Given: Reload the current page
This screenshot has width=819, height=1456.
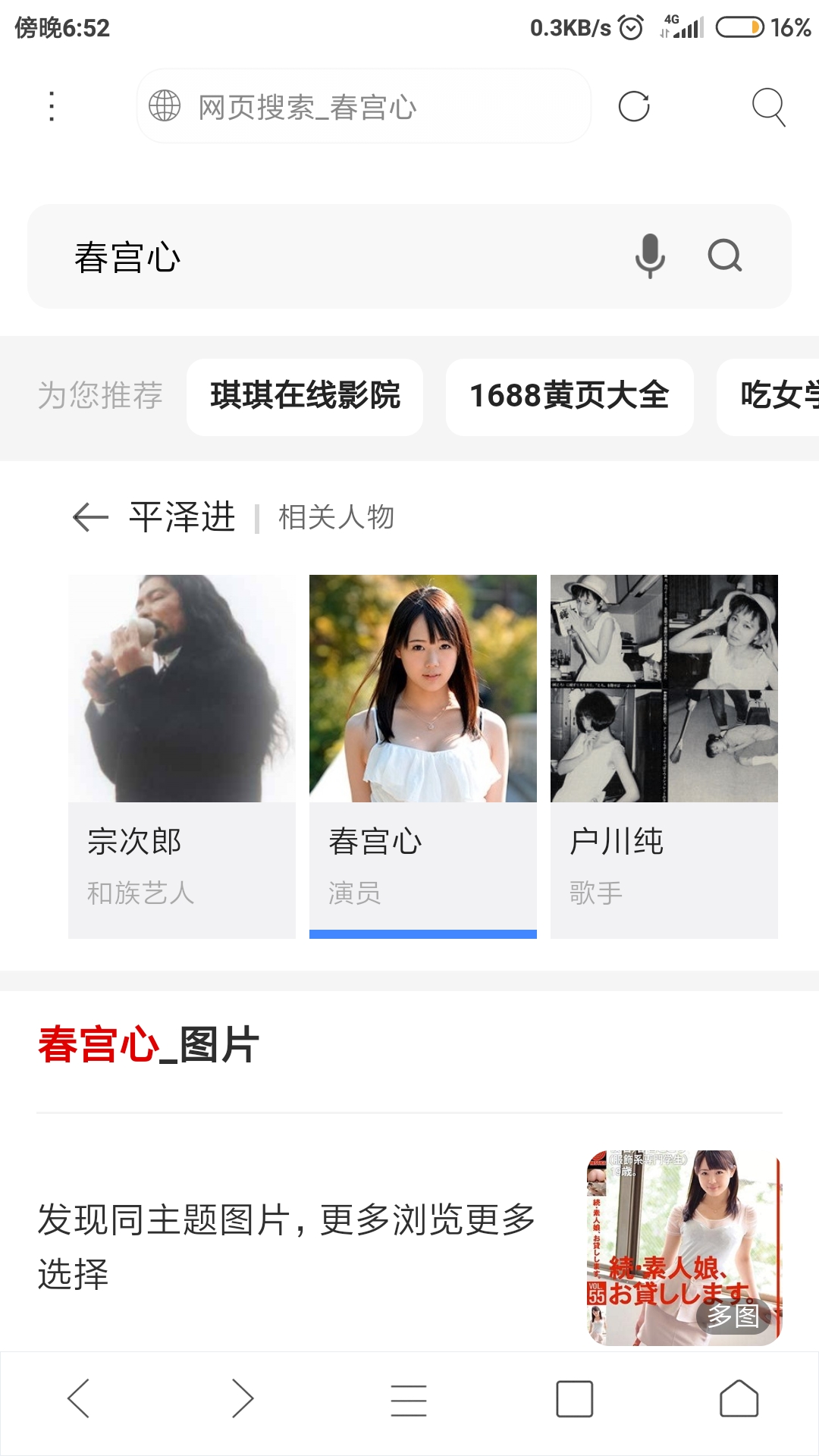Looking at the screenshot, I should point(634,106).
